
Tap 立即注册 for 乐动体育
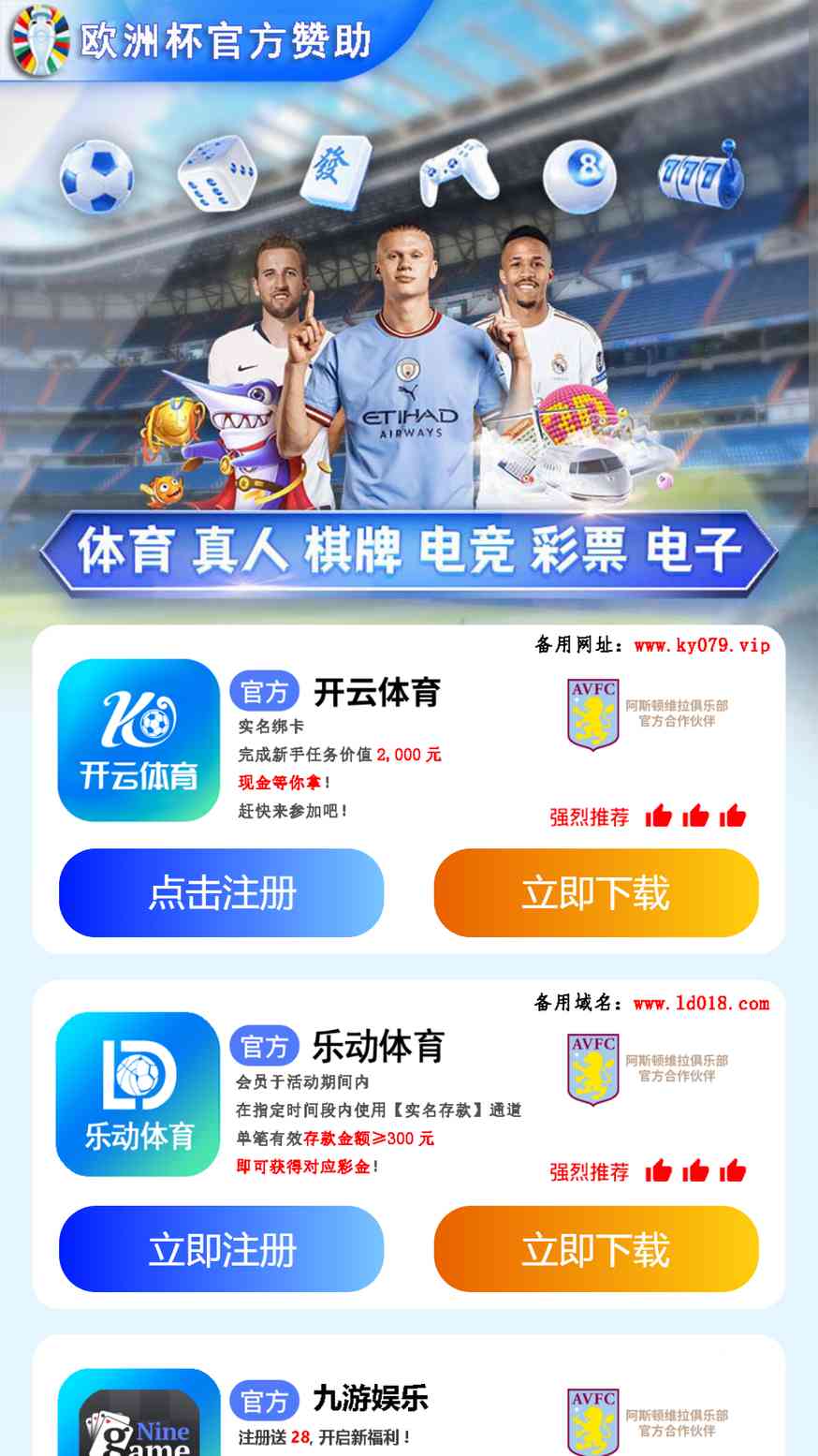[222, 1249]
